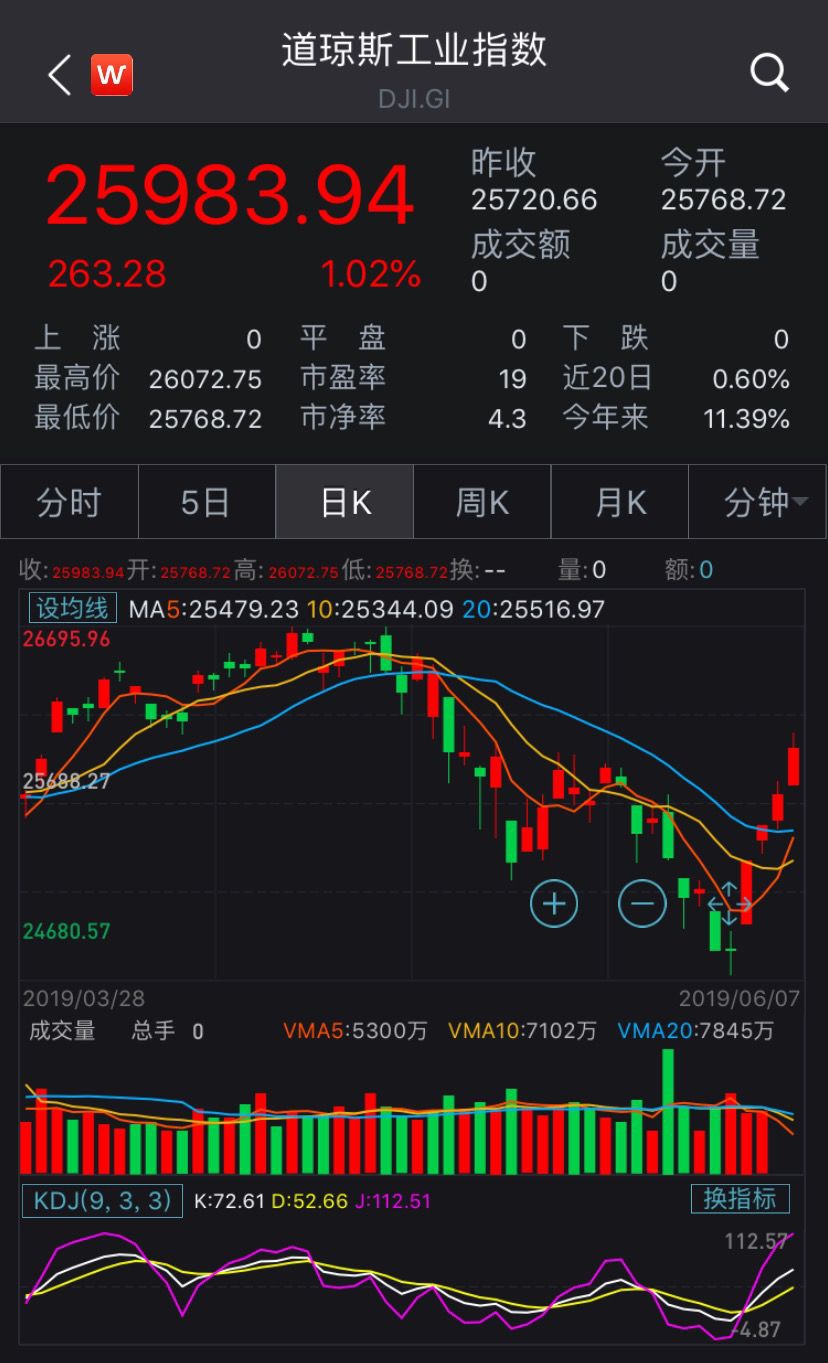Tap the current price 25983.94
This screenshot has width=828, height=1363.
(230, 197)
